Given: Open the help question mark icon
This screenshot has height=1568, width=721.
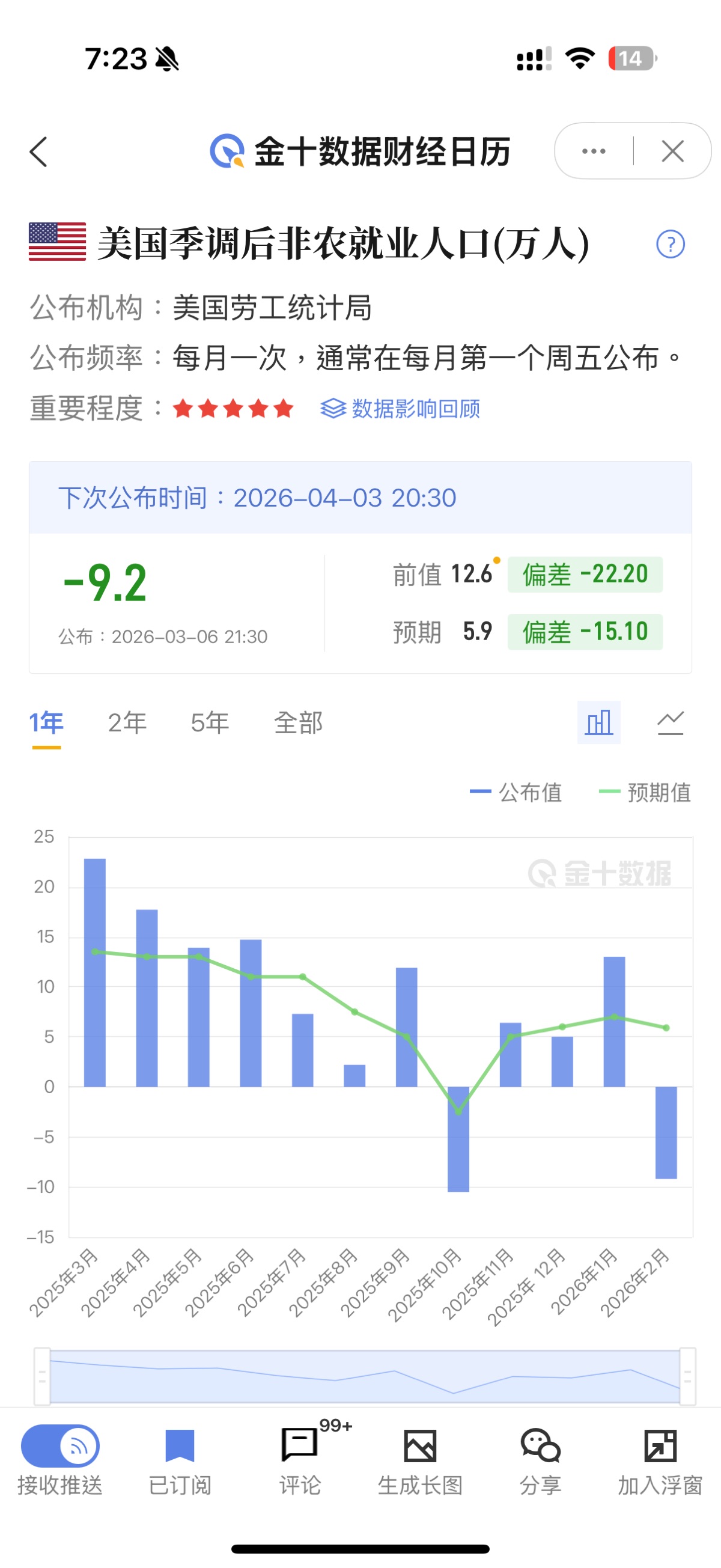Looking at the screenshot, I should coord(670,245).
